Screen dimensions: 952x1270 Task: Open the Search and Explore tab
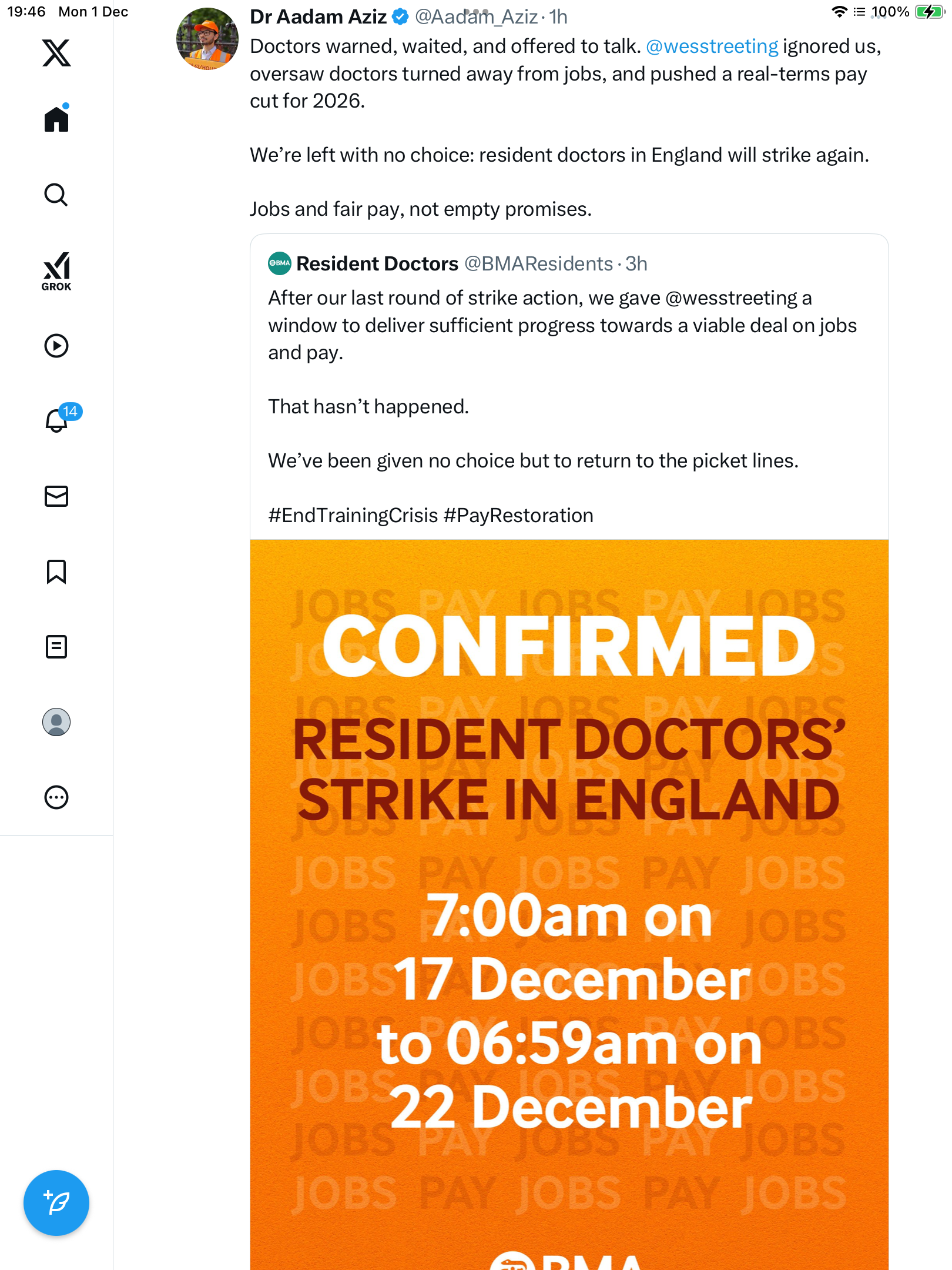pyautogui.click(x=56, y=195)
